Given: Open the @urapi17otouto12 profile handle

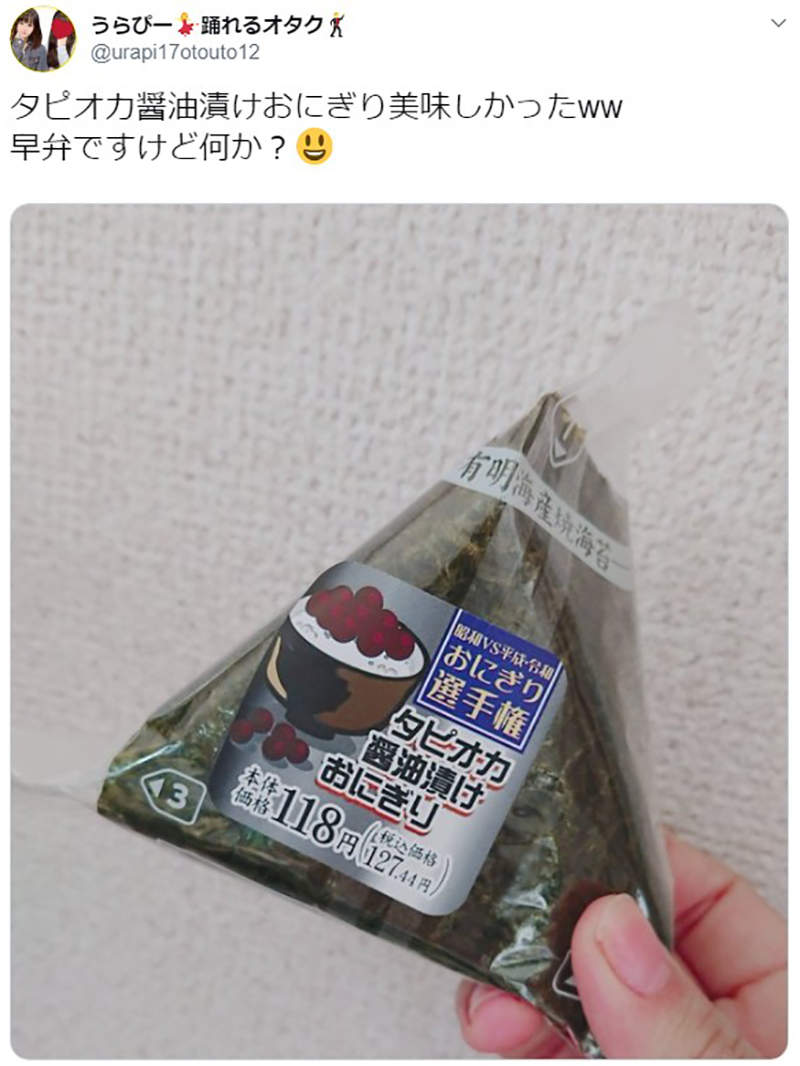Looking at the screenshot, I should [x=175, y=53].
